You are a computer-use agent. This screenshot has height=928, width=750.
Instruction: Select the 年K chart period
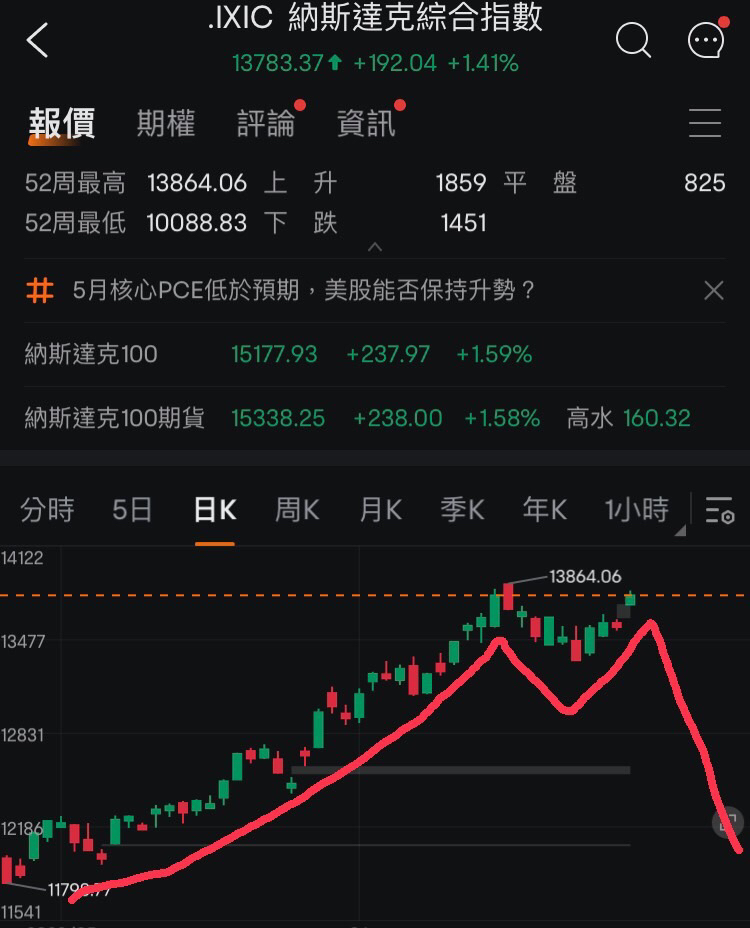coord(544,510)
